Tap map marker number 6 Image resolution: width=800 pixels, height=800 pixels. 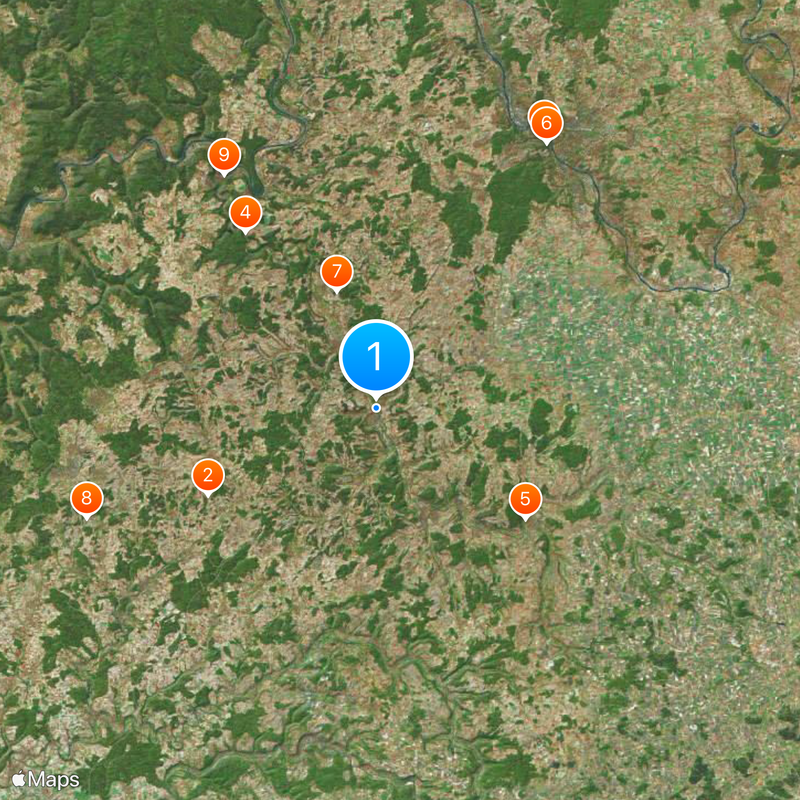(547, 125)
